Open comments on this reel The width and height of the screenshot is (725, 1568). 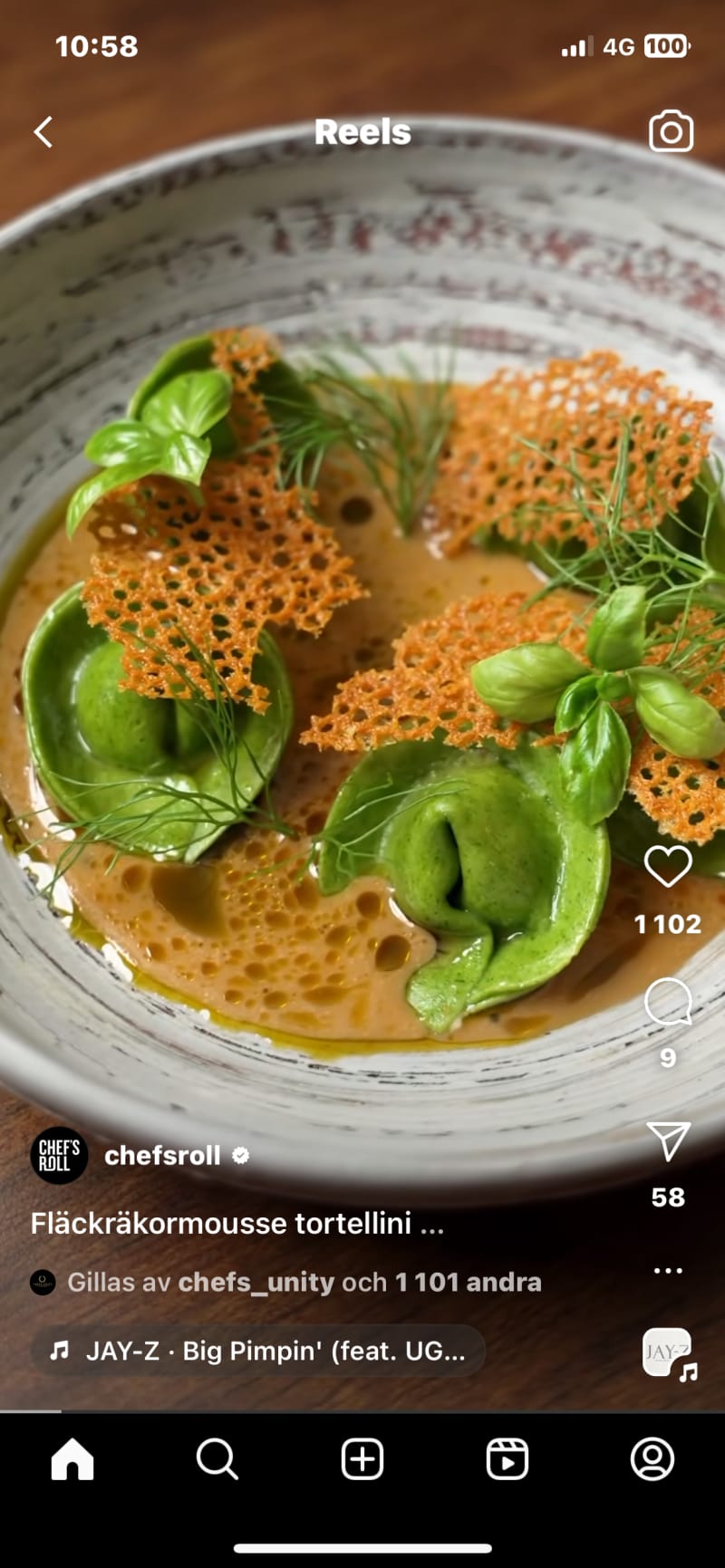(668, 1002)
